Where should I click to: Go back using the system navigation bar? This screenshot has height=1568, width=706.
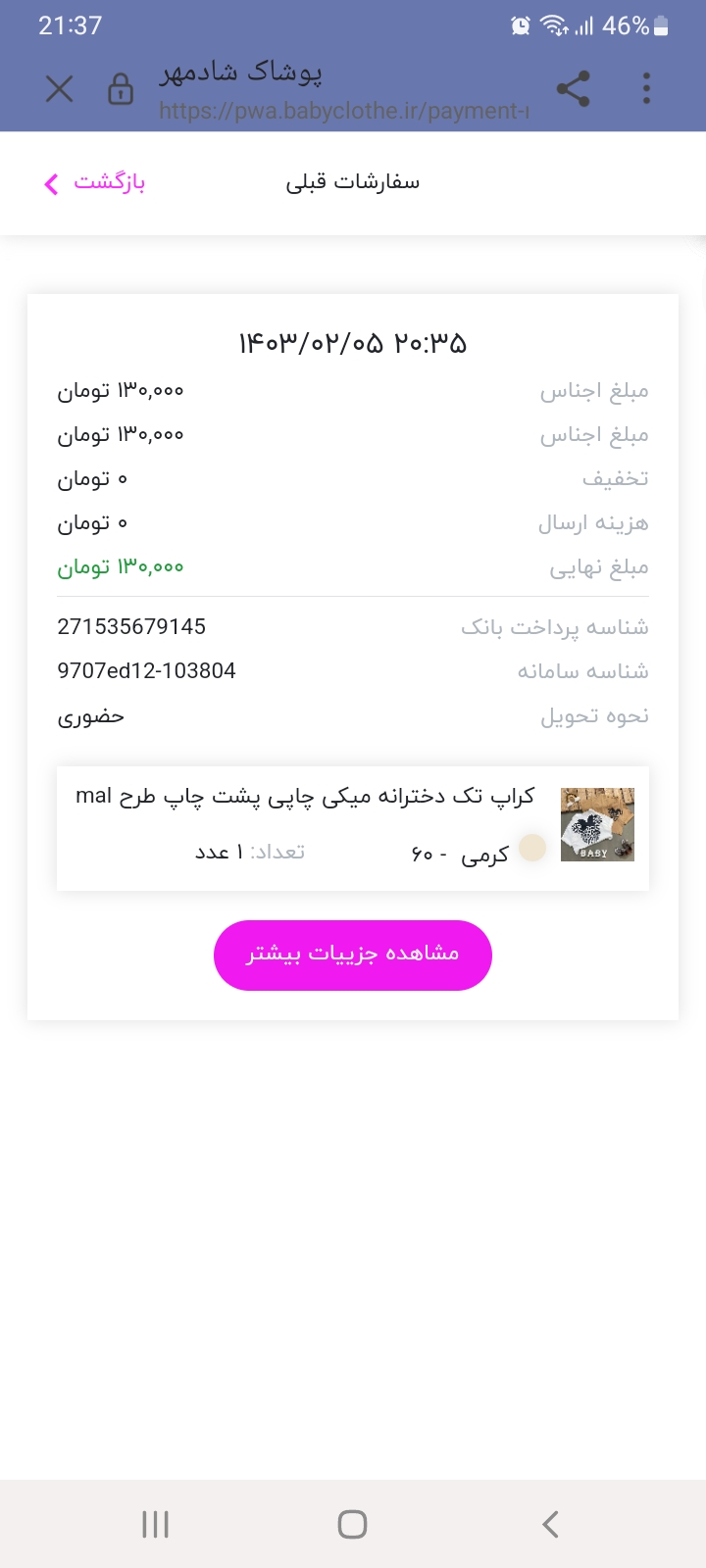550,1524
